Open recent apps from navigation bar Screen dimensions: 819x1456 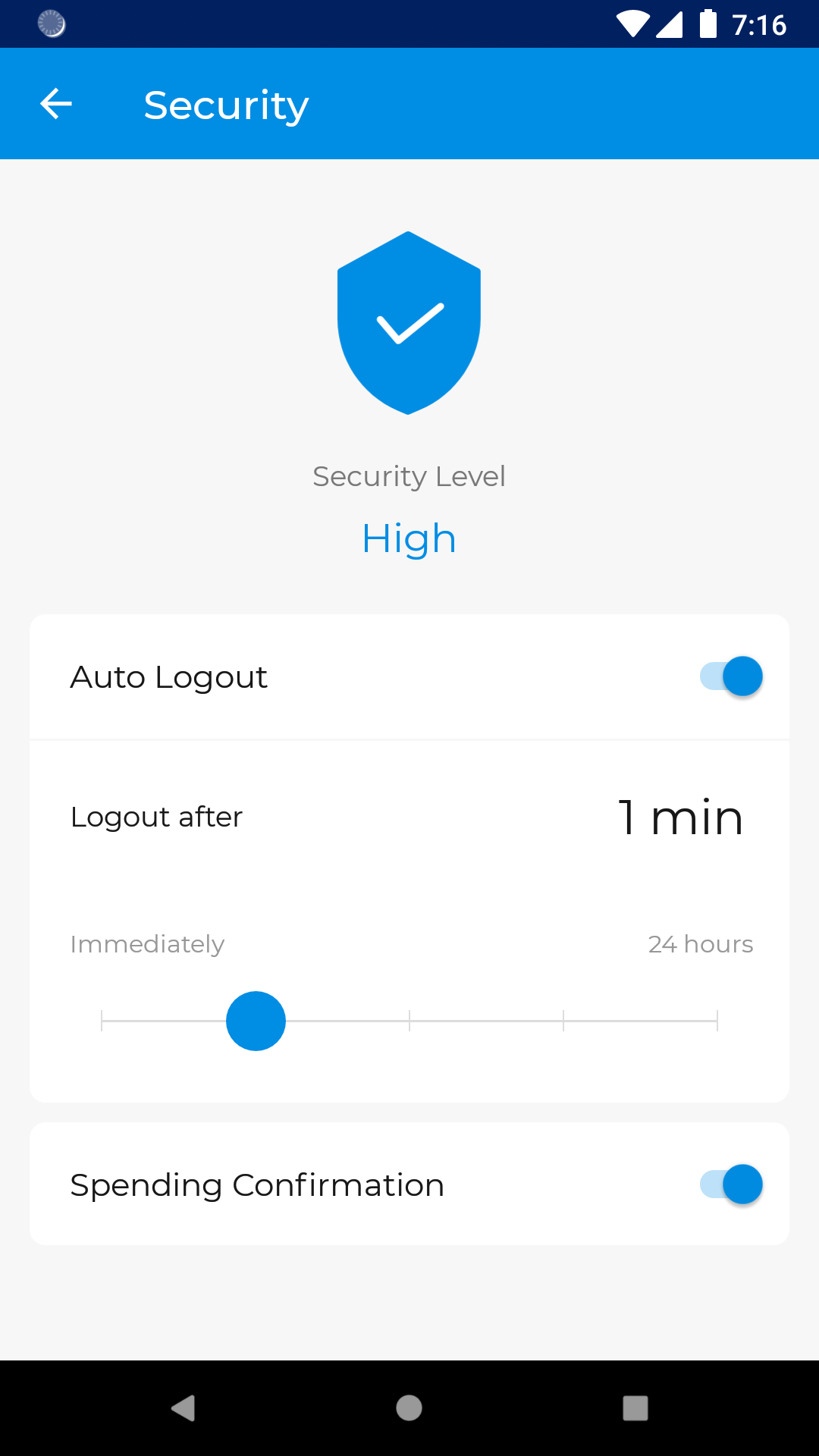coord(635,1408)
